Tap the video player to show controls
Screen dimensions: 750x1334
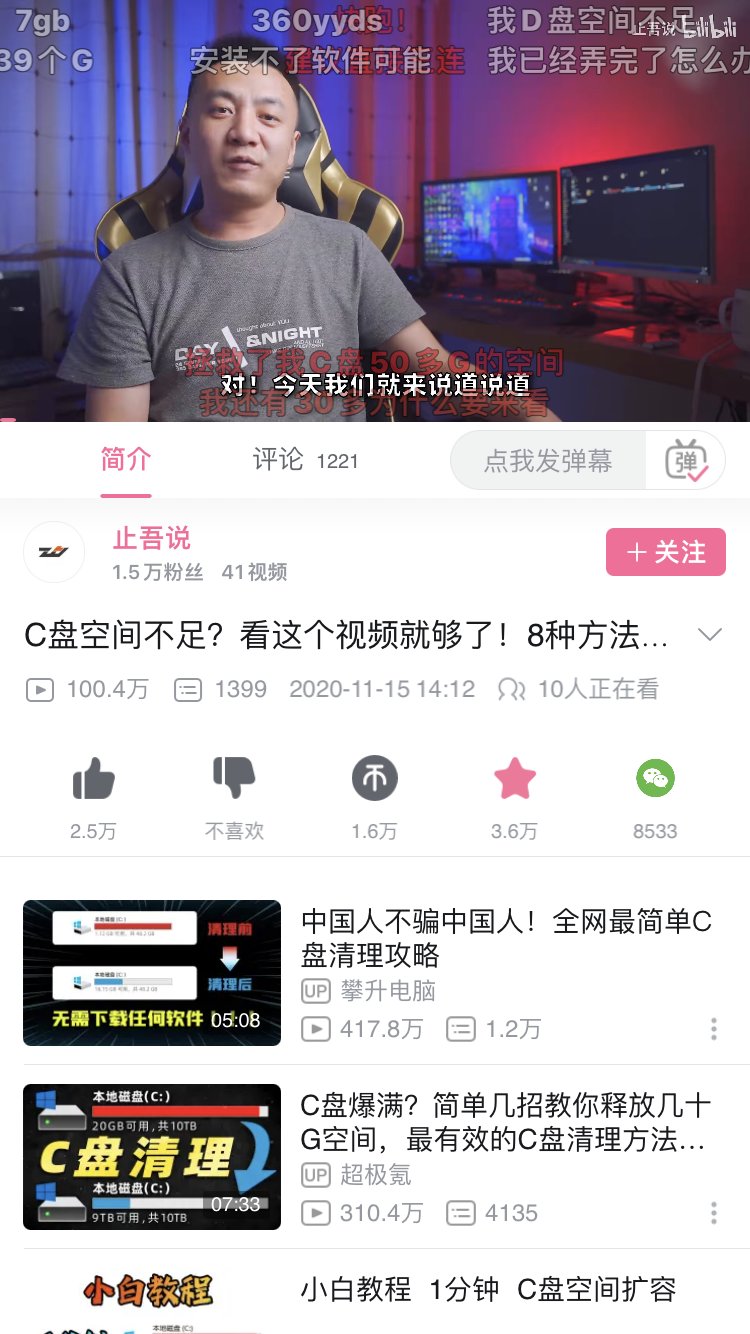click(x=375, y=210)
